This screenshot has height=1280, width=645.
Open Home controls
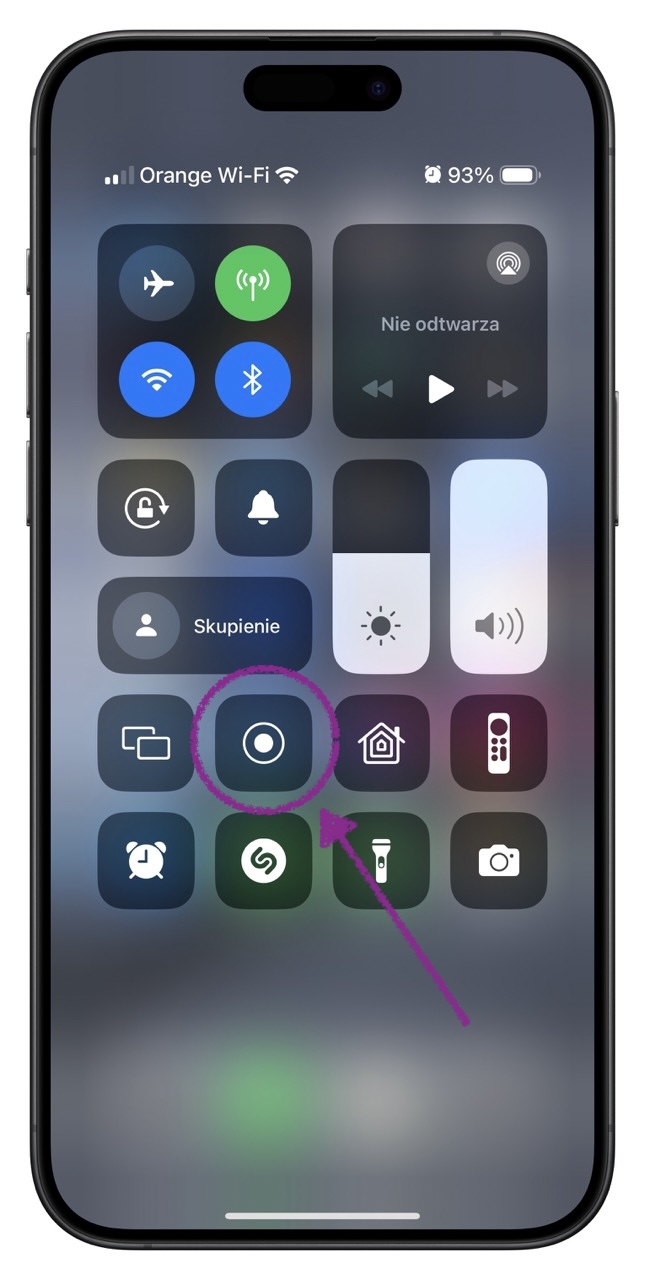(x=381, y=743)
